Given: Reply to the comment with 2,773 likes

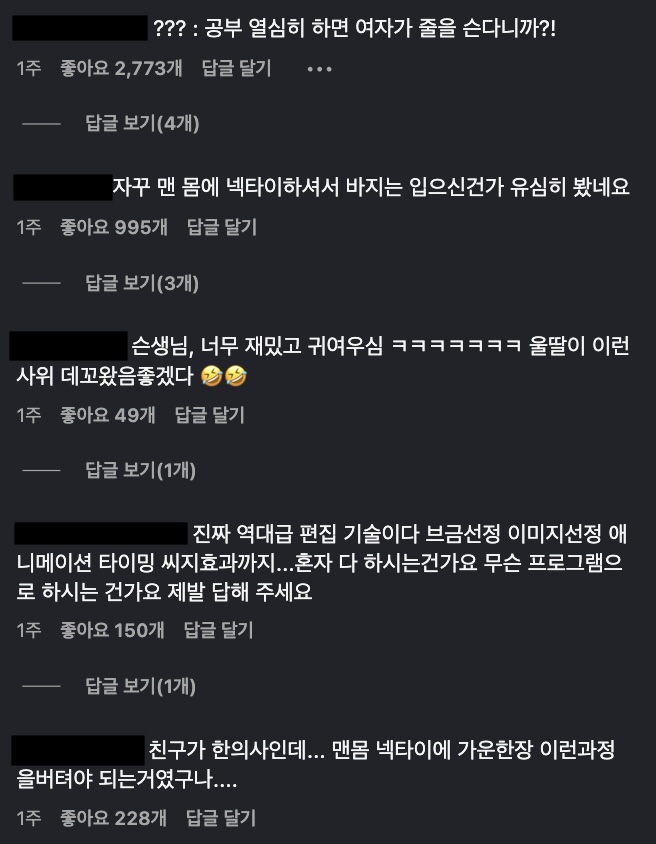Looking at the screenshot, I should (236, 69).
